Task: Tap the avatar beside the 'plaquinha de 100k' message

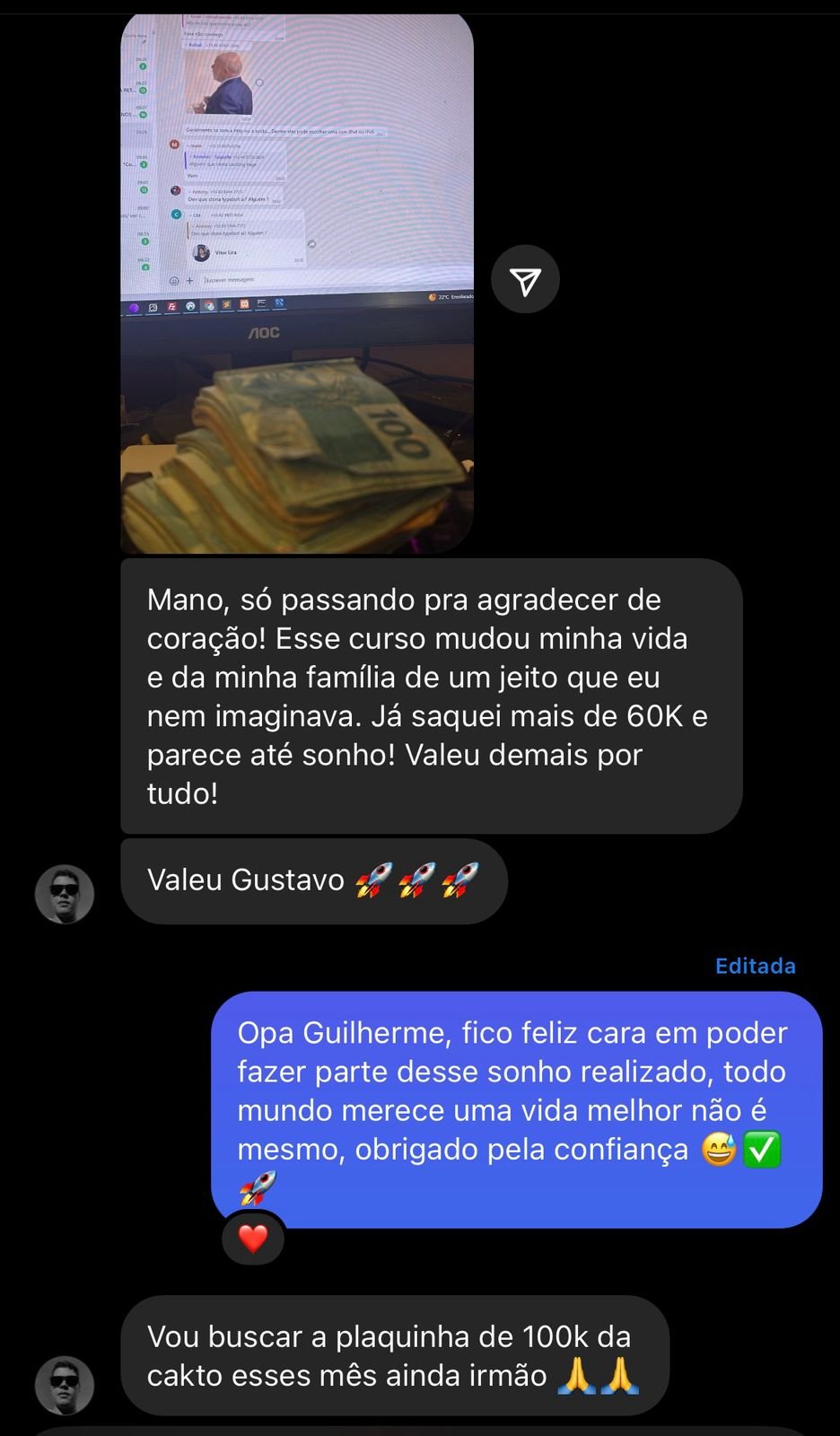Action: point(65,1385)
